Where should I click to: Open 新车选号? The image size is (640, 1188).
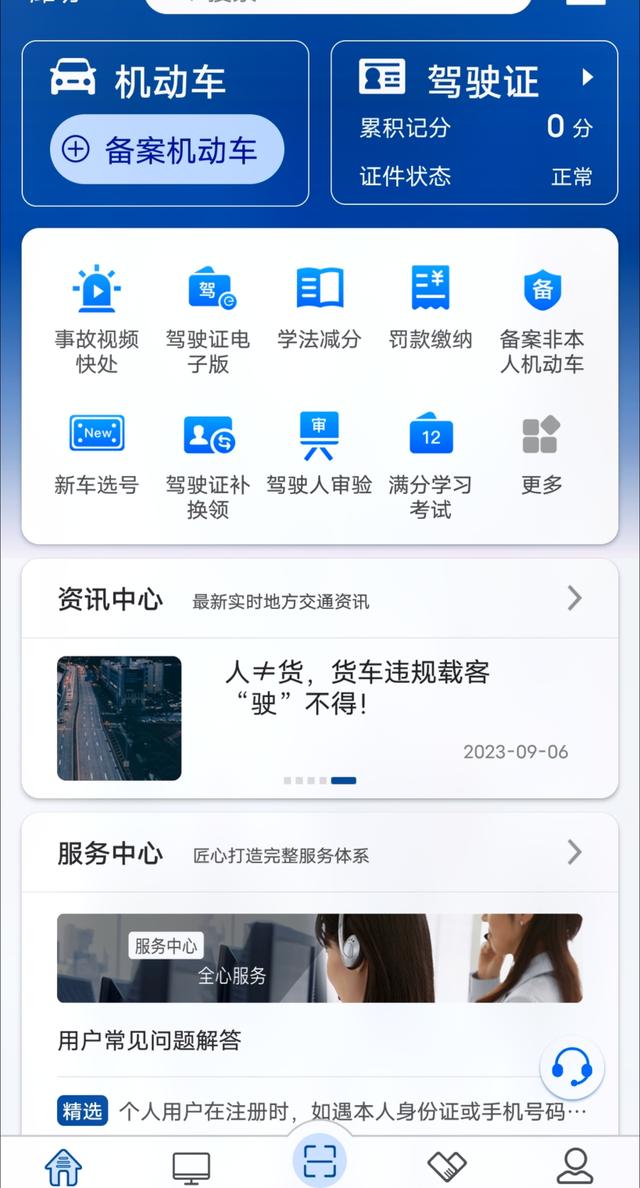(96, 455)
